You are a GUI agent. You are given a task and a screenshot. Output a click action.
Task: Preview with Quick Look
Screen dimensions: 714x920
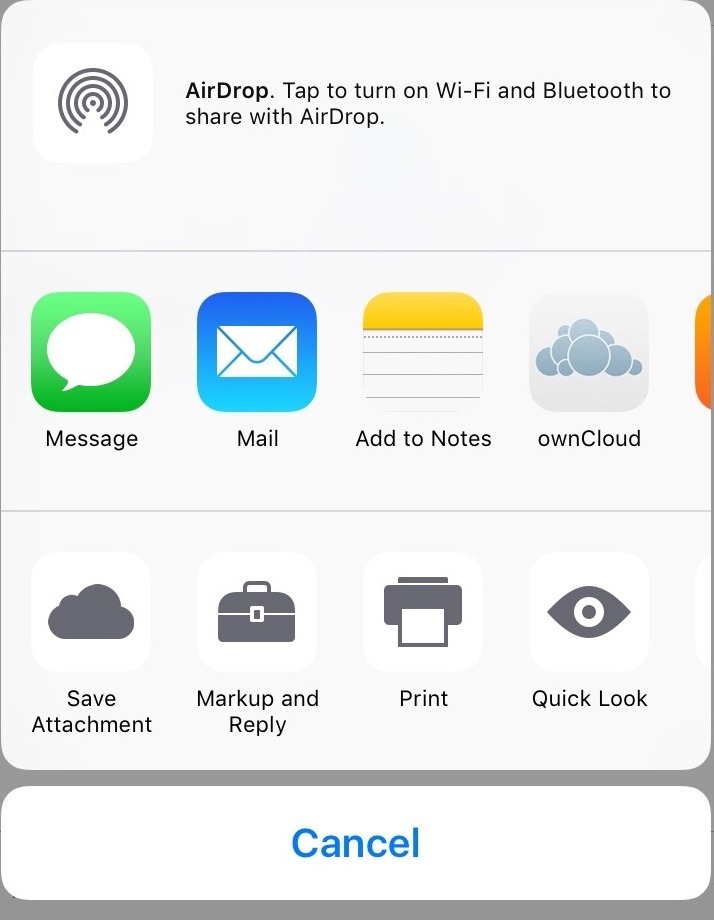point(589,612)
